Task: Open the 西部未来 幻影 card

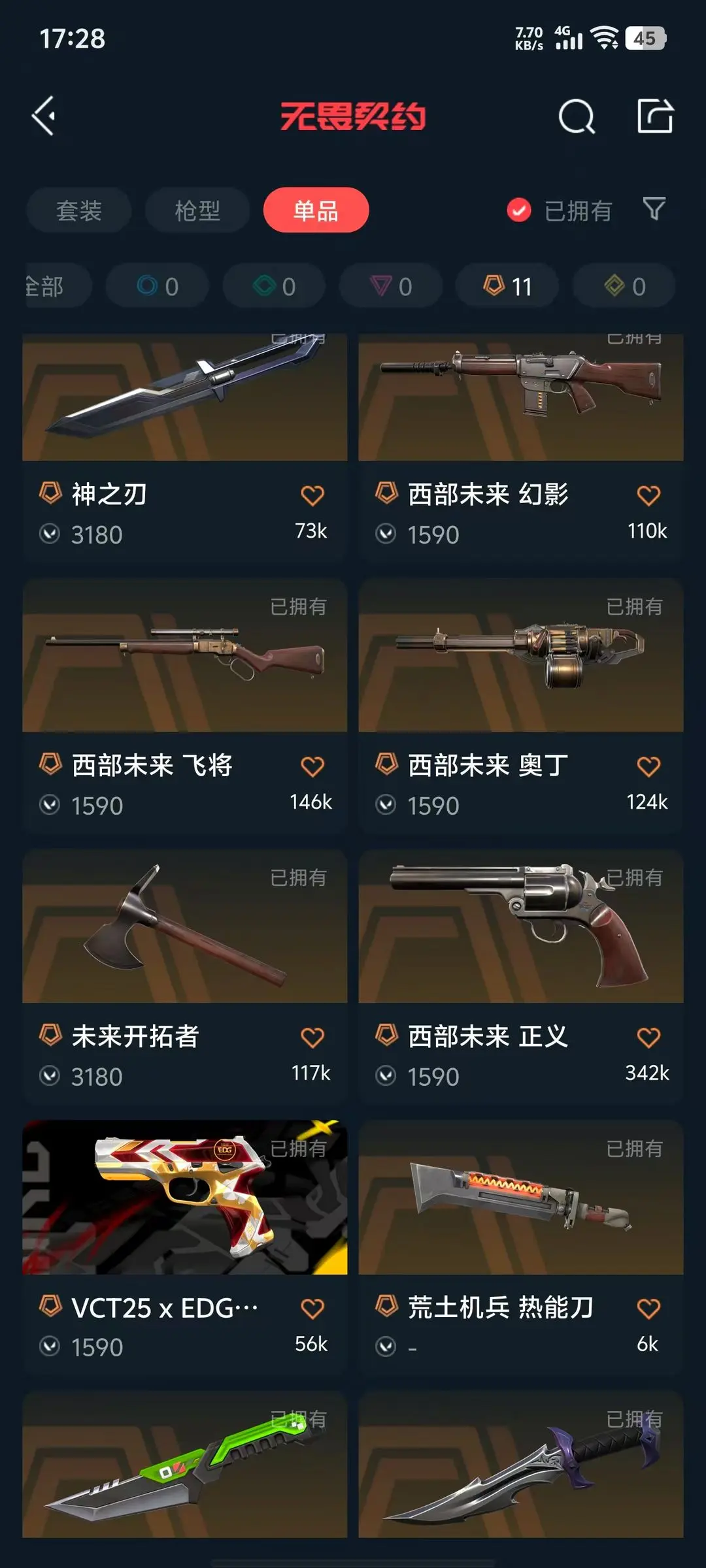Action: click(x=521, y=447)
